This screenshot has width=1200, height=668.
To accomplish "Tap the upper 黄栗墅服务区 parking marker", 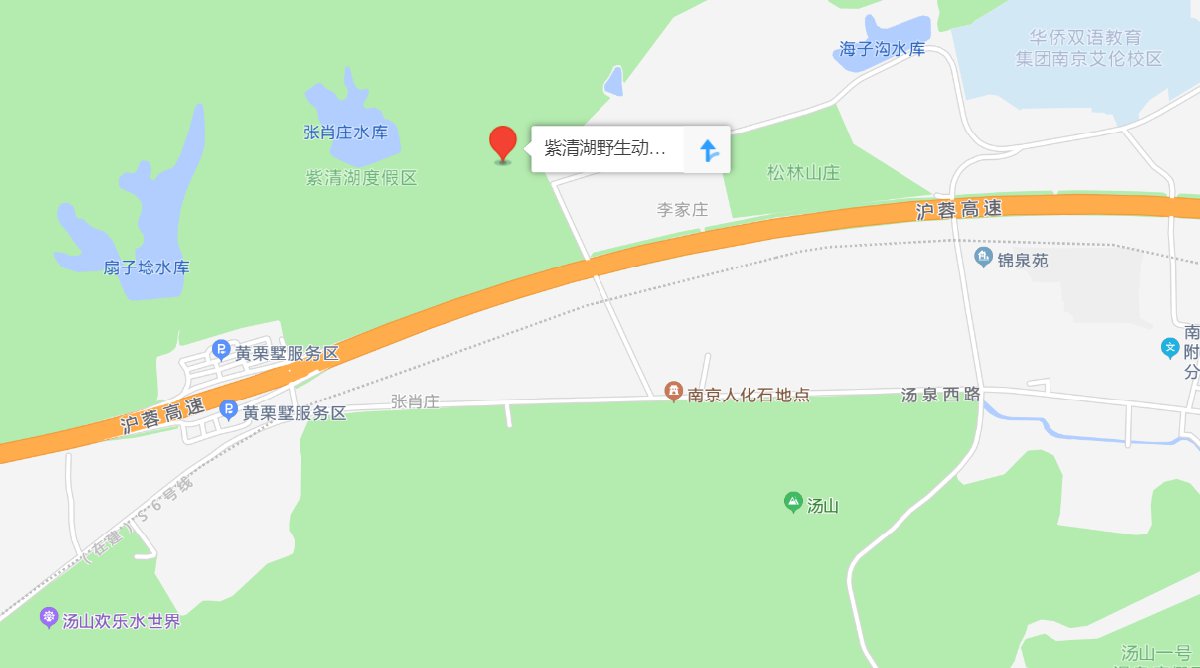I will coord(221,350).
